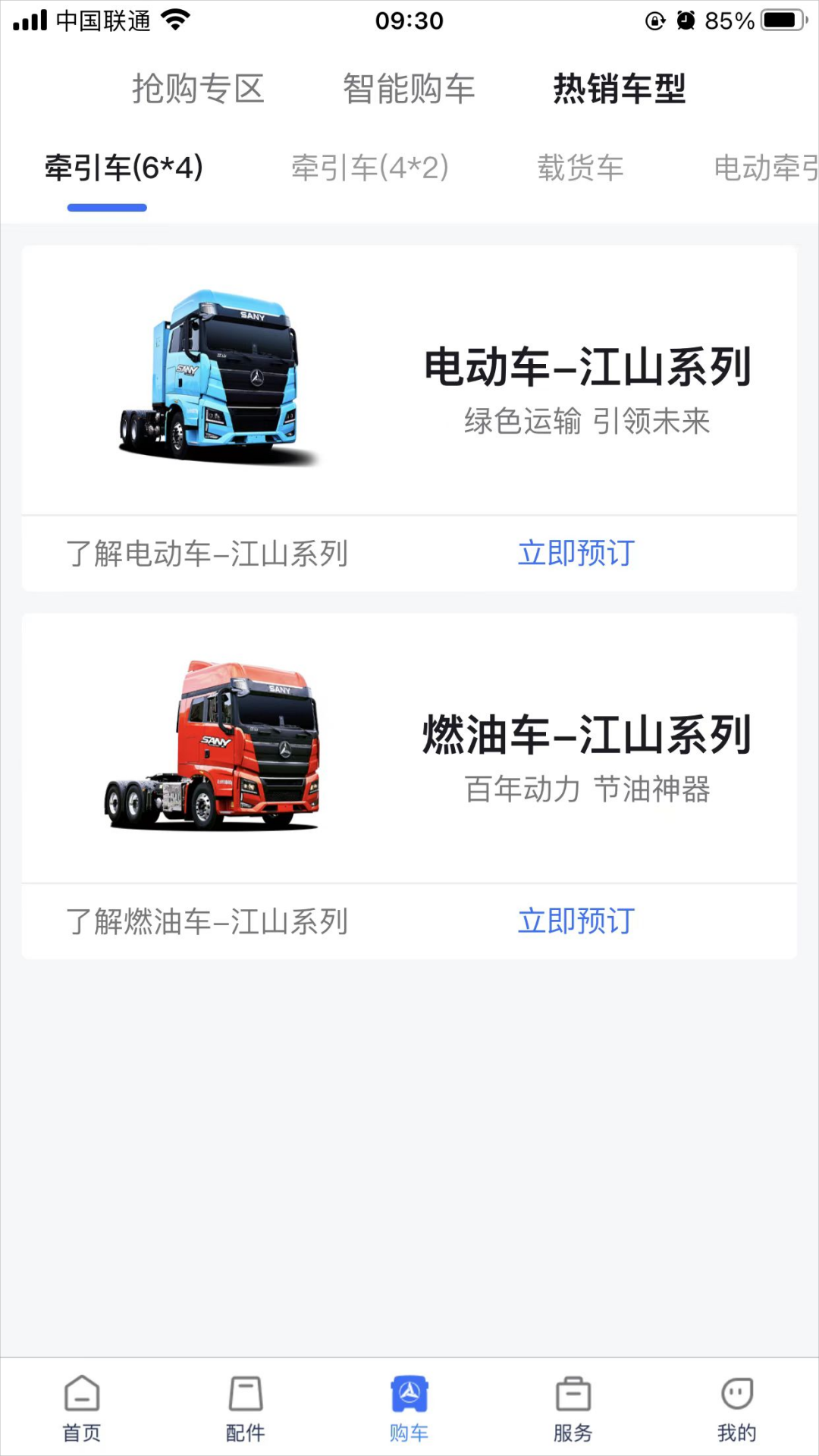Open the 燃油车-江山系列 truck card
The height and width of the screenshot is (1456, 819).
[409, 747]
